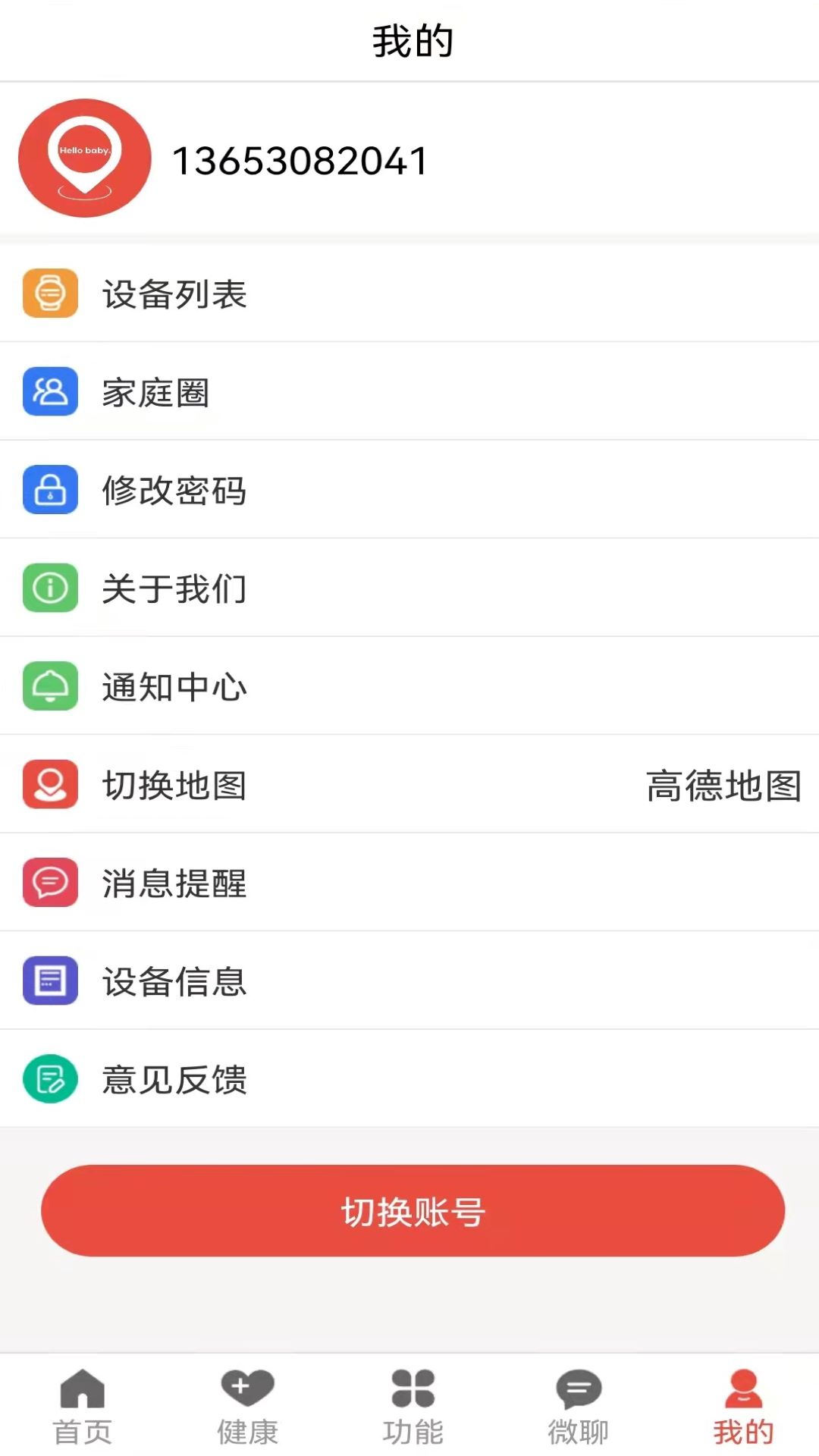Open the 意见反馈 feedback pencil icon
819x1456 pixels.
(49, 1079)
